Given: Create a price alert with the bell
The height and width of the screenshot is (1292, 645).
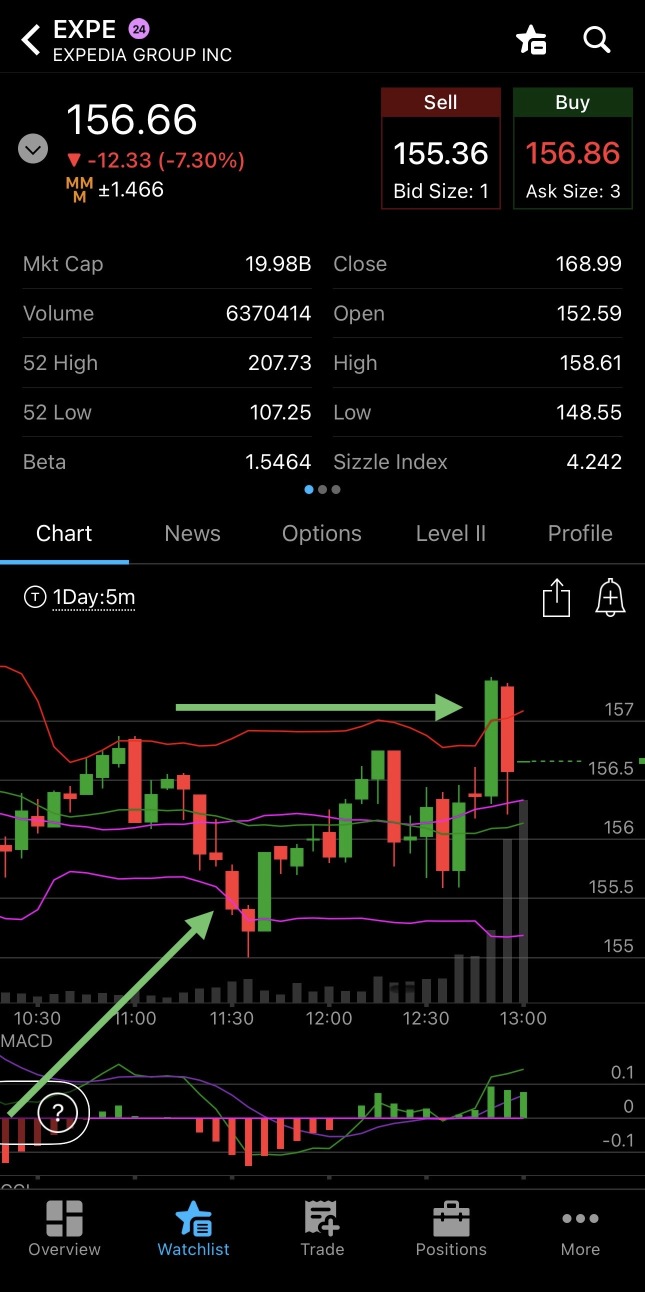Looking at the screenshot, I should 610,598.
